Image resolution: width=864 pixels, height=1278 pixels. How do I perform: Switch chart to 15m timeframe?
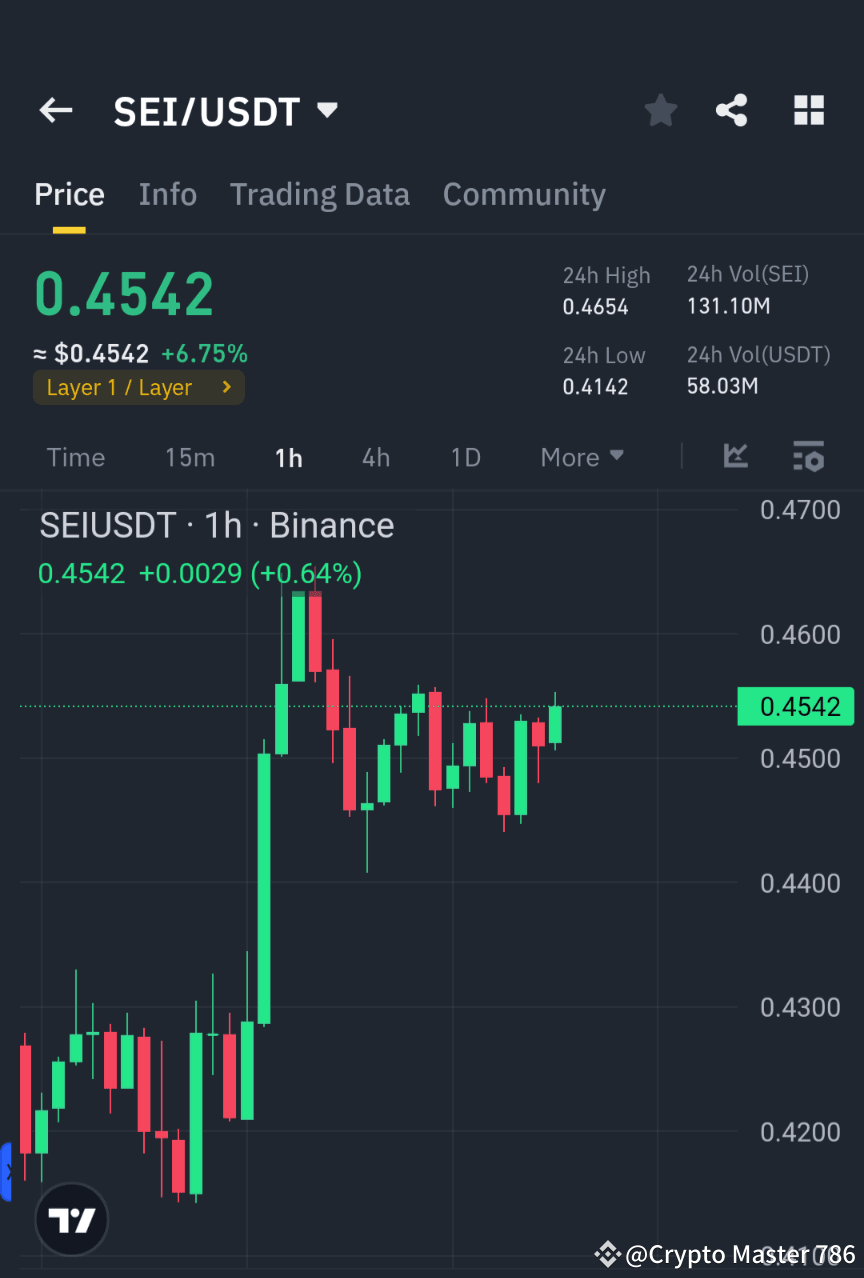(x=190, y=457)
